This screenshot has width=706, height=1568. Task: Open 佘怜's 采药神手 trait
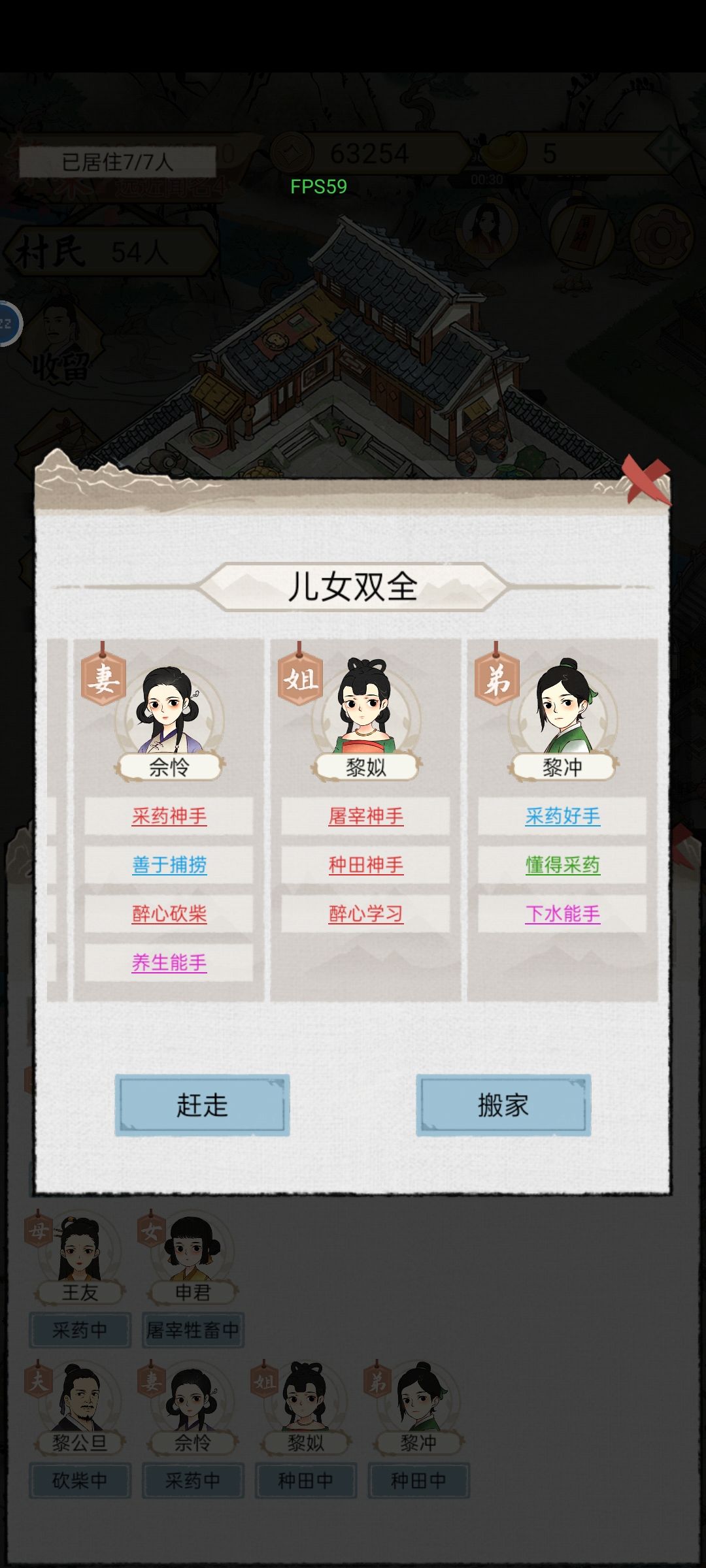(169, 815)
